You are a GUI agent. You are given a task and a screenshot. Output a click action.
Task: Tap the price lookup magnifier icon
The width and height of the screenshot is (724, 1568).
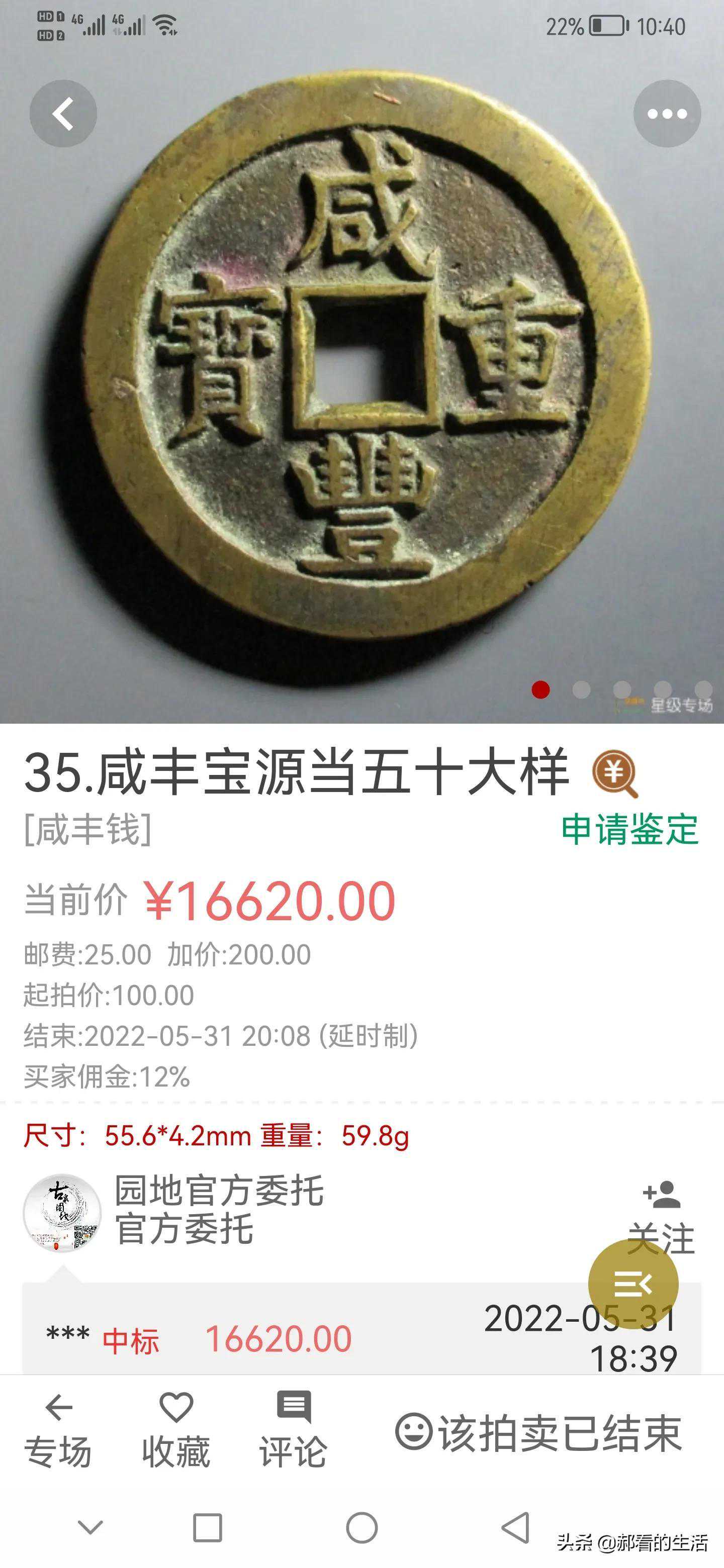tap(614, 773)
